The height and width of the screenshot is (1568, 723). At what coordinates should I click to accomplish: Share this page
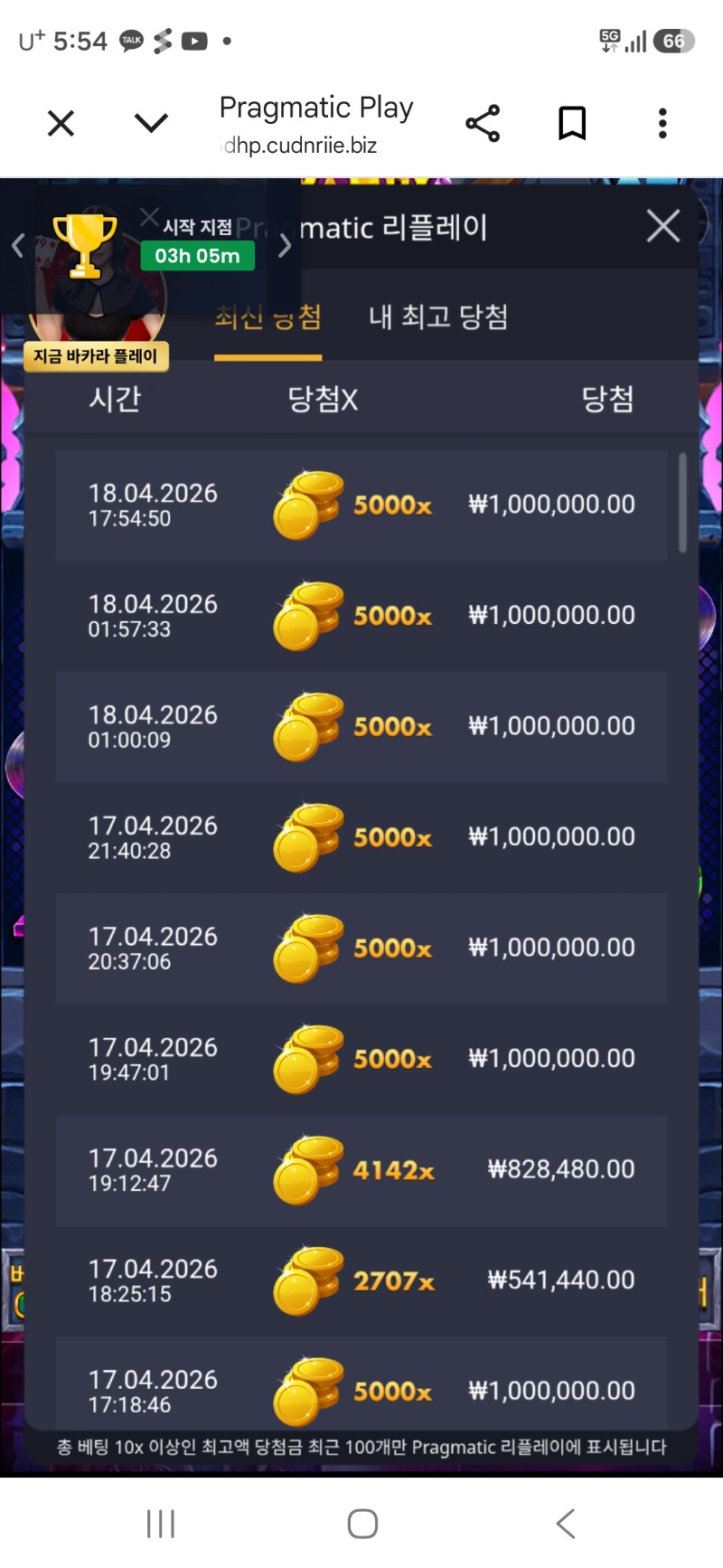point(483,123)
